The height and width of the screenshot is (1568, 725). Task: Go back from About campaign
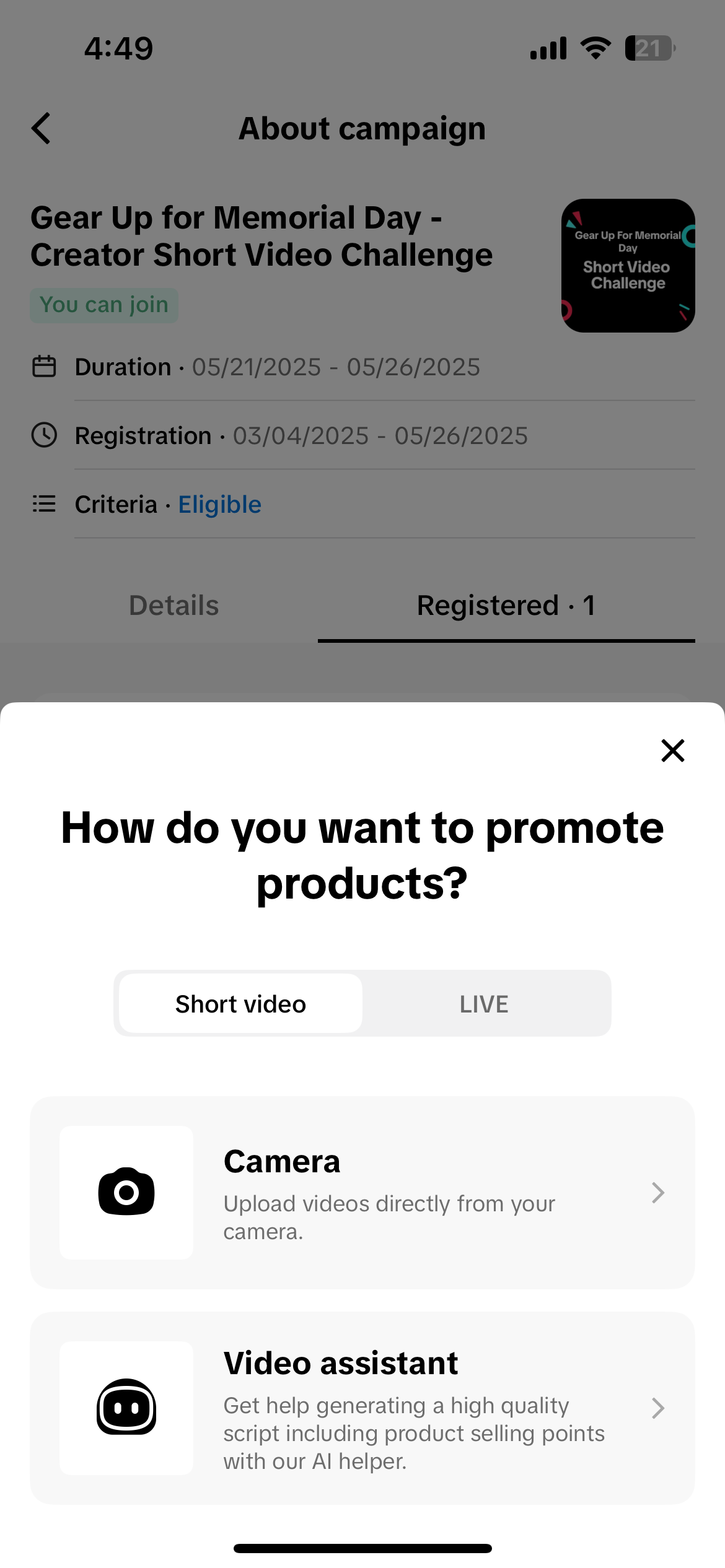pos(42,128)
